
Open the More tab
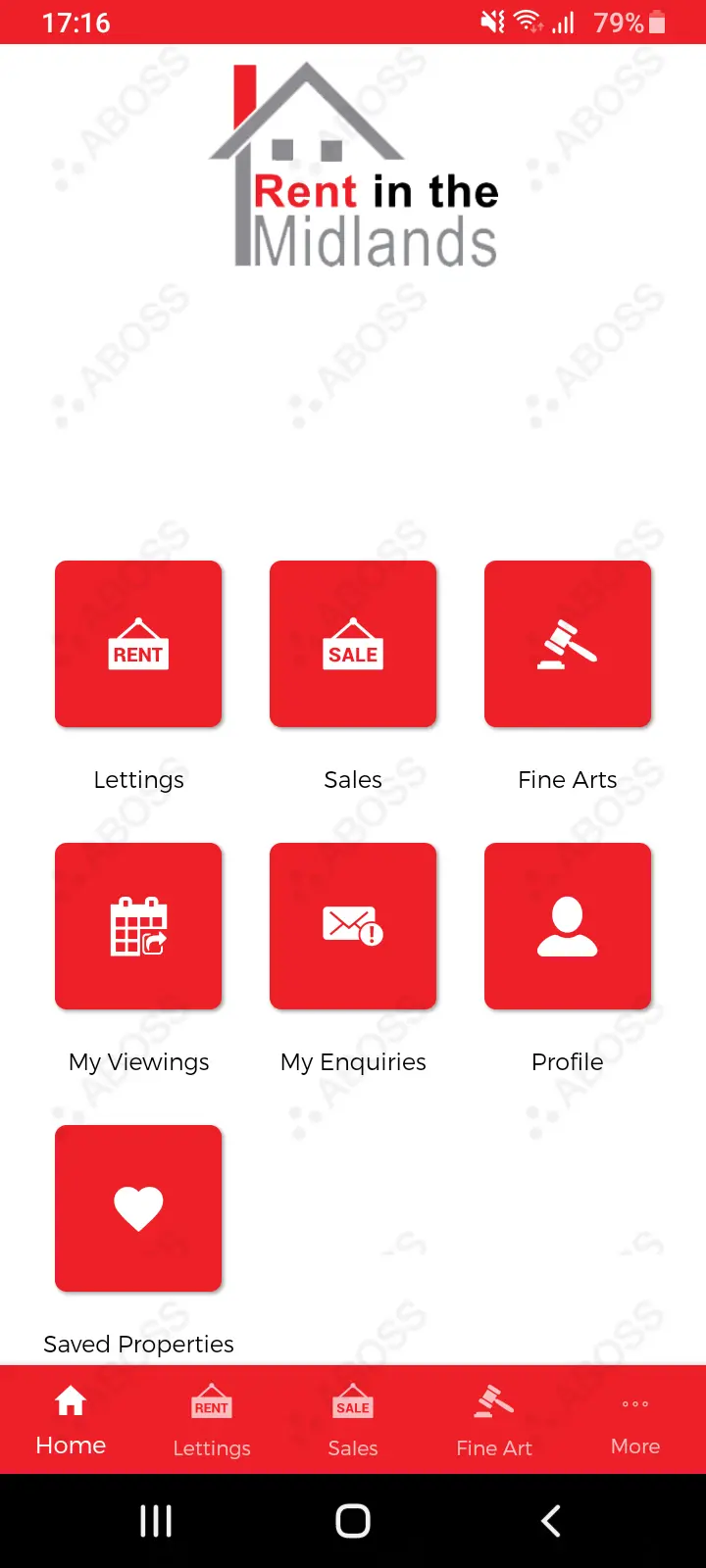click(635, 1419)
